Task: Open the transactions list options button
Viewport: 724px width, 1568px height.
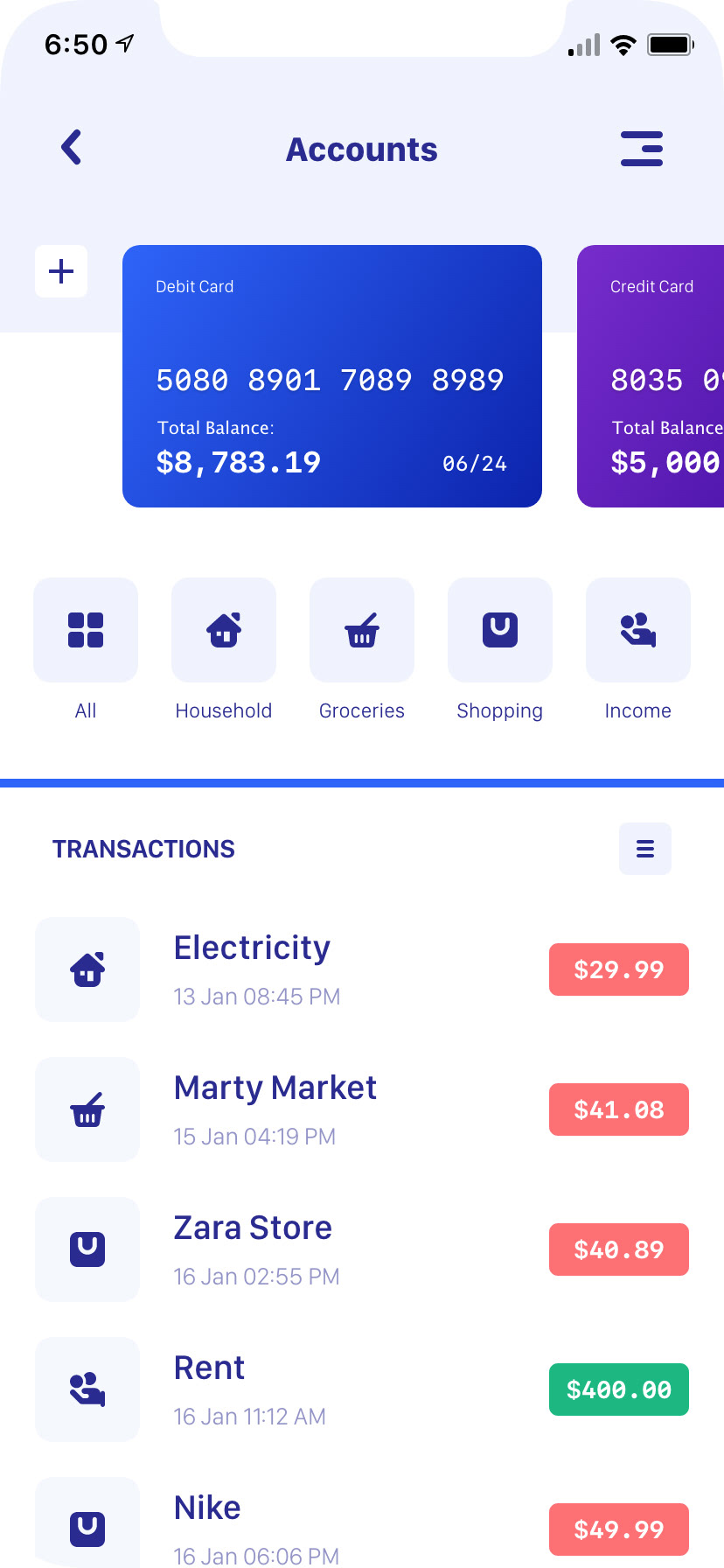Action: (x=645, y=849)
